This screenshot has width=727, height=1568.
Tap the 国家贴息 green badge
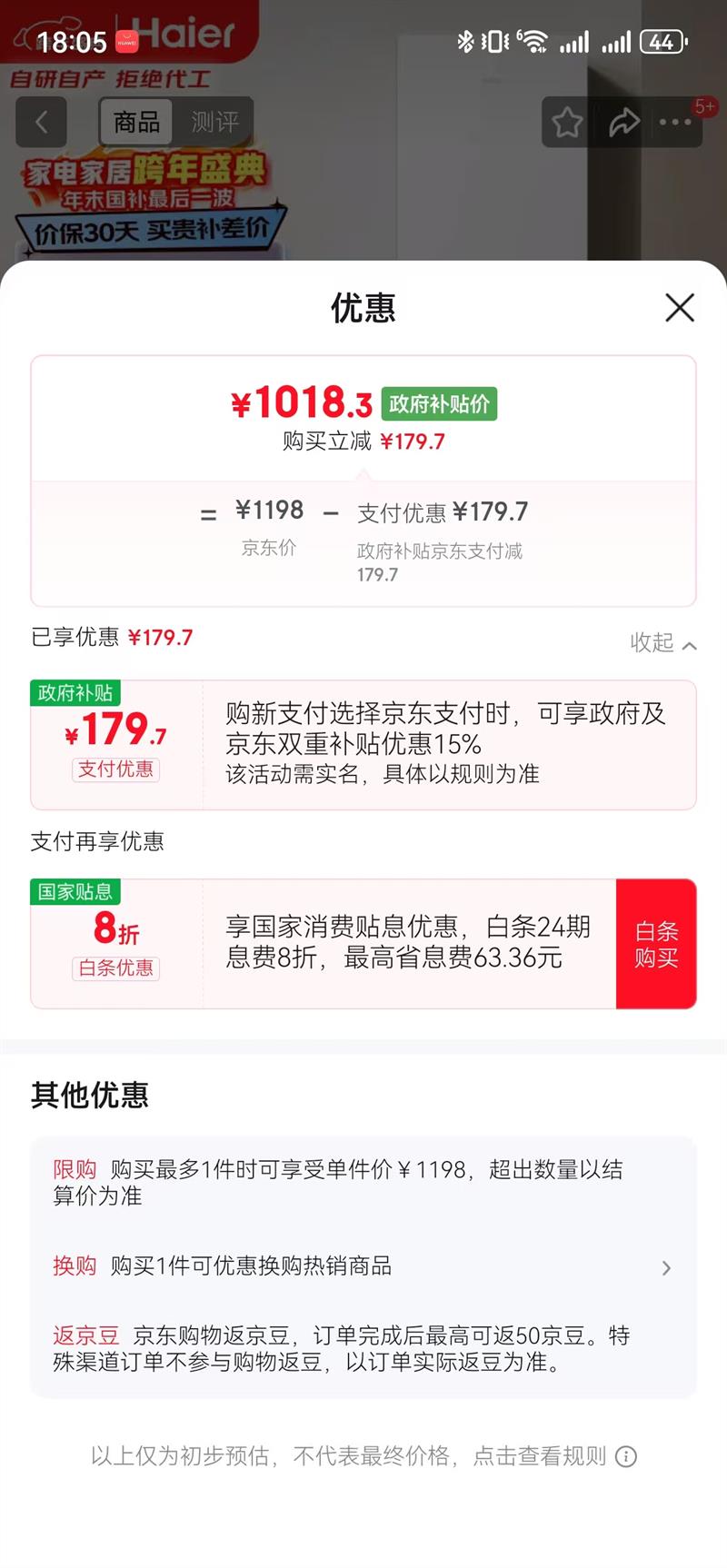[75, 893]
